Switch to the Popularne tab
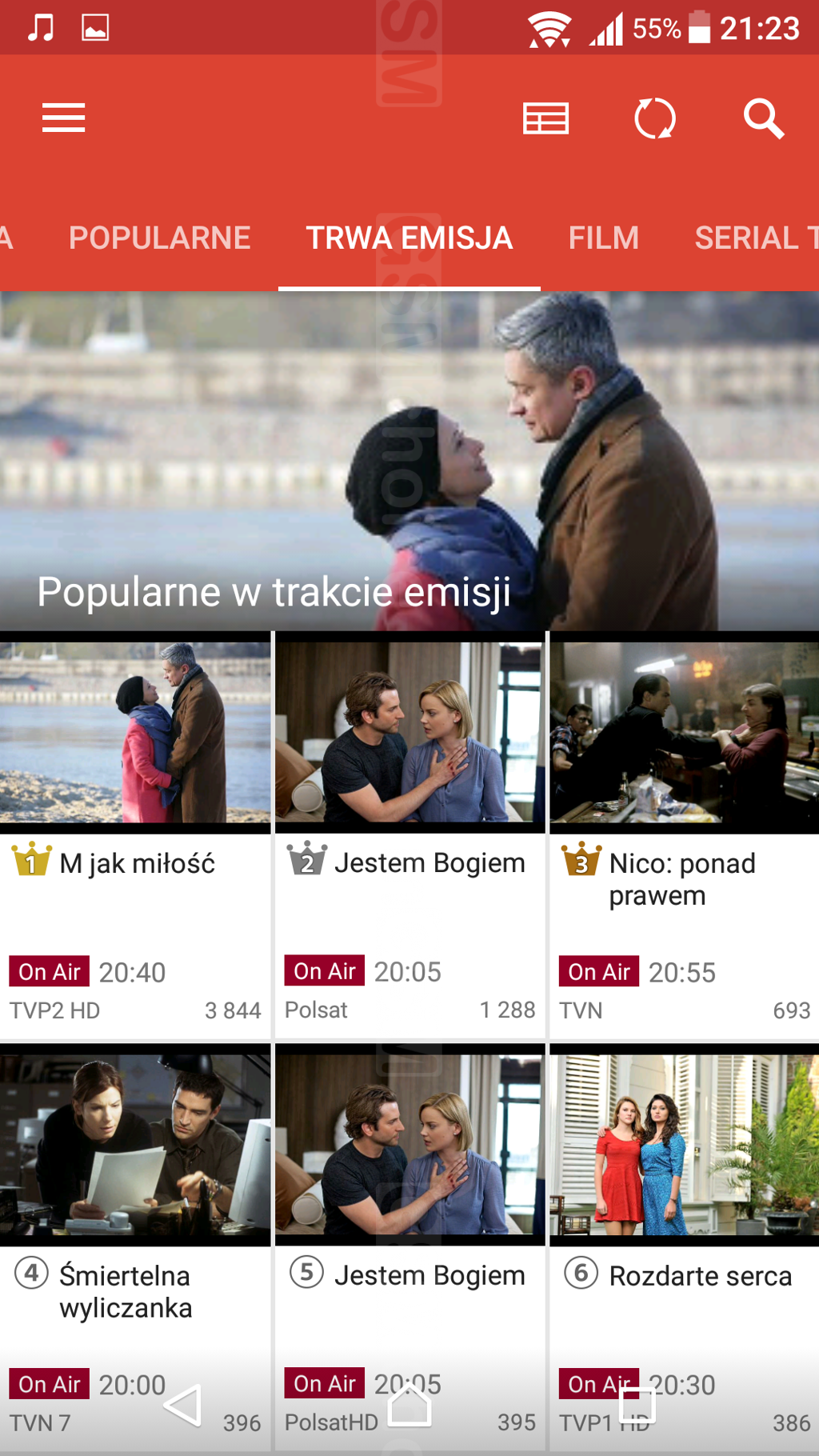 click(160, 238)
